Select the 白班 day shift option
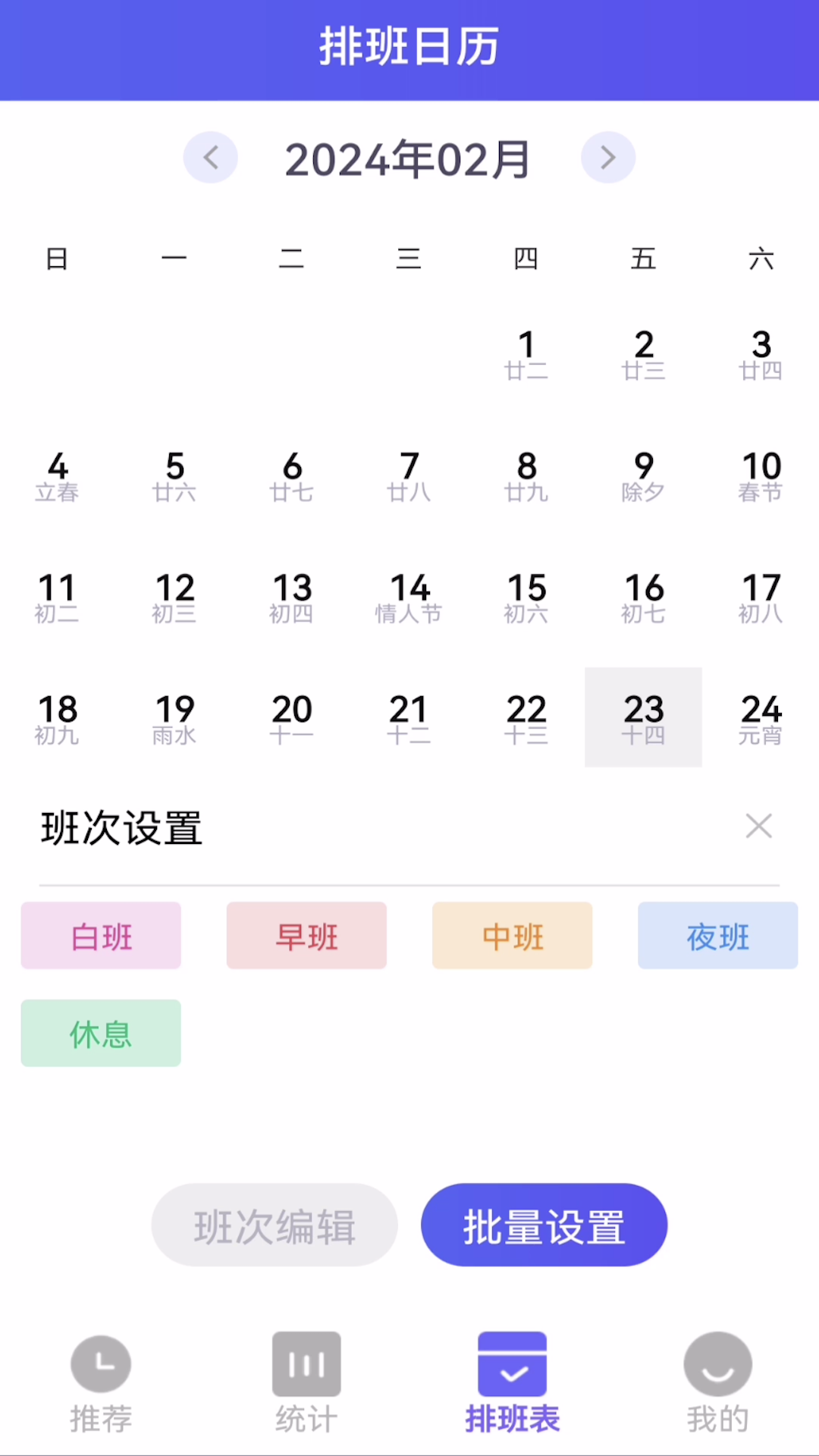Screen dimensions: 819x1456 click(x=100, y=936)
